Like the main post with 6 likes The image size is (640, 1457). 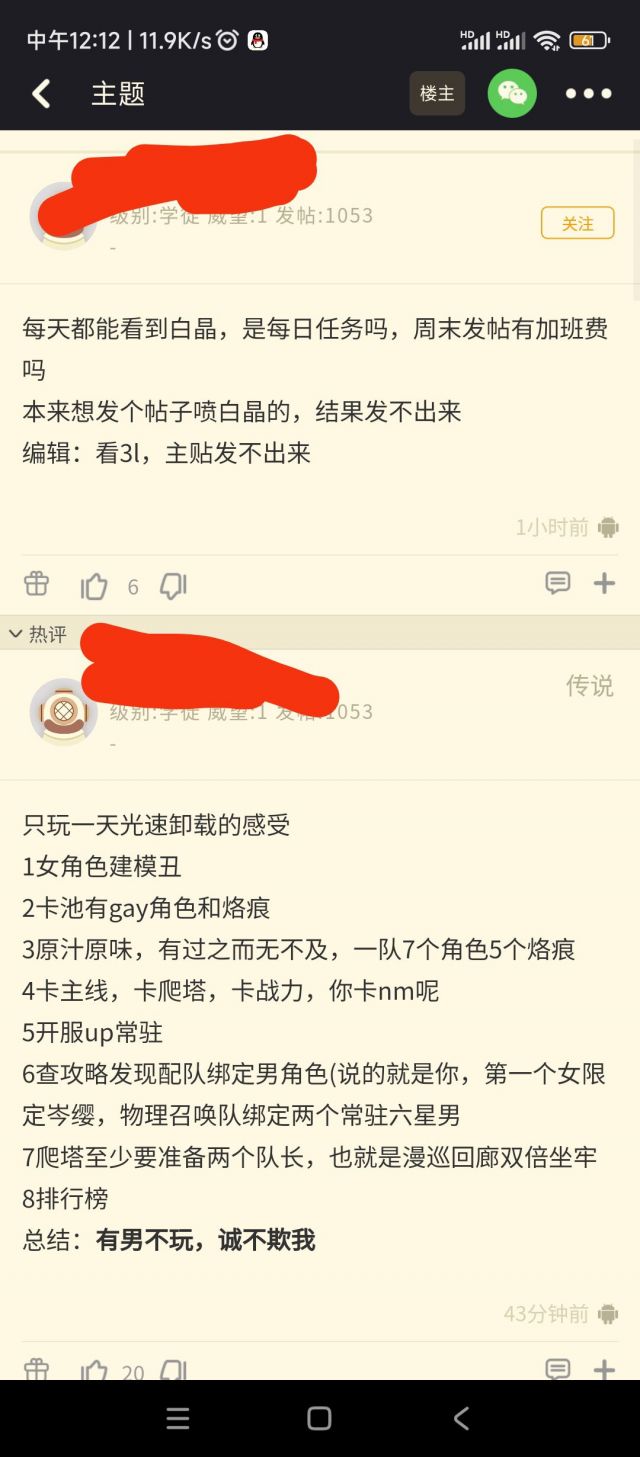94,586
